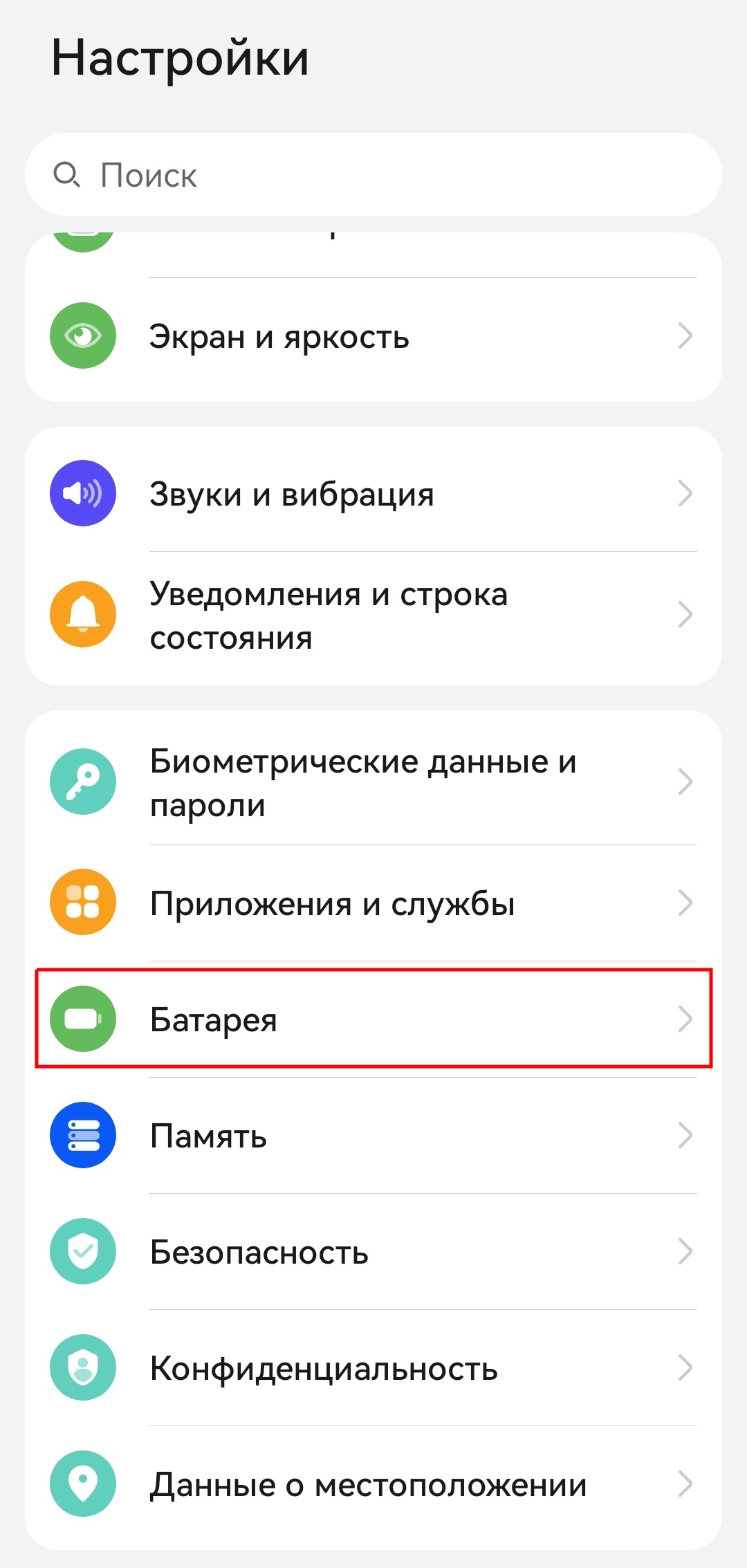
Task: Tap the Поиск search field
Action: (x=373, y=175)
